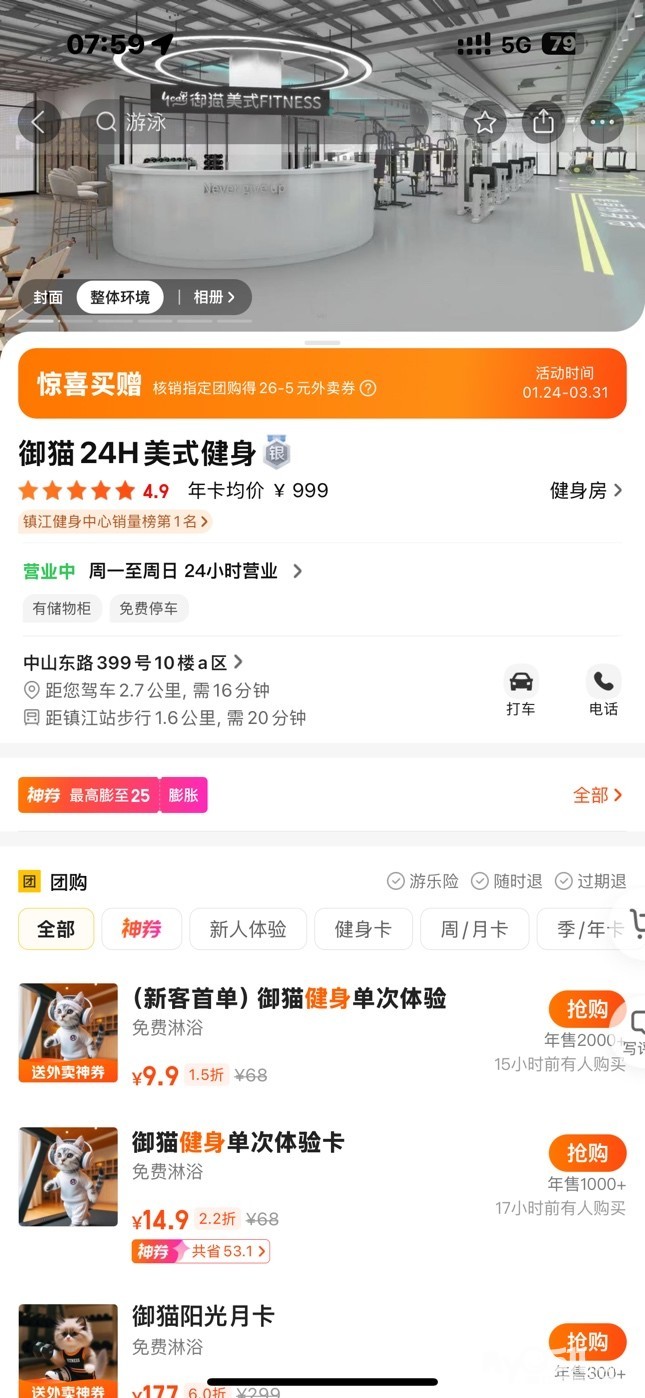This screenshot has width=645, height=1398.
Task: Tap 膨胀 on the 神券 coupon
Action: 183,795
